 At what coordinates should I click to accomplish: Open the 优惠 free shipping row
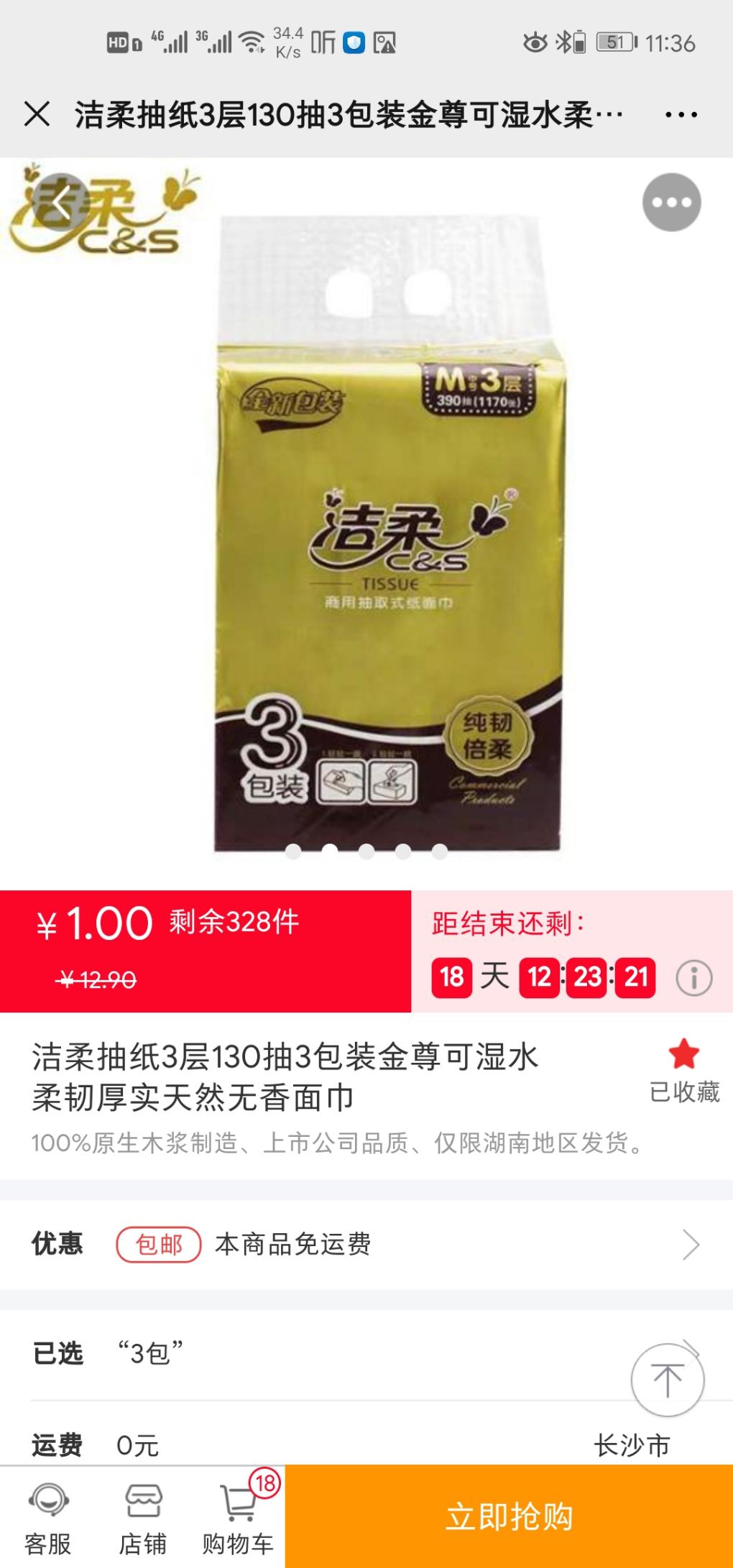tap(366, 1244)
